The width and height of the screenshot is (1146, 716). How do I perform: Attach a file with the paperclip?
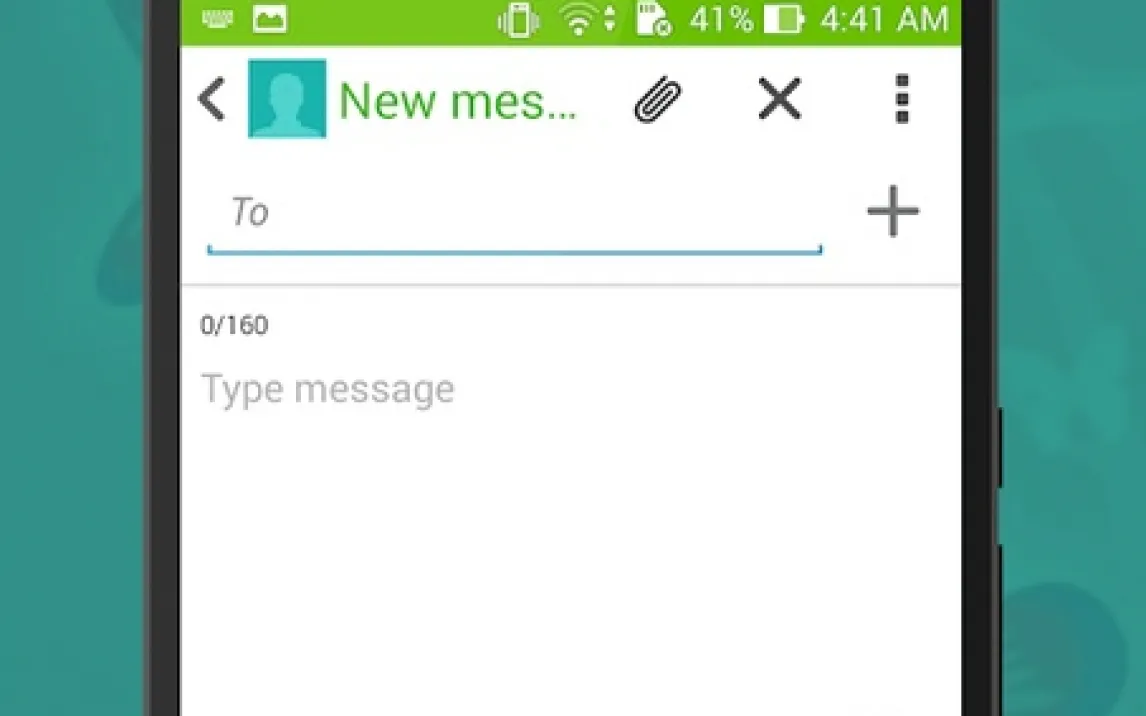658,100
